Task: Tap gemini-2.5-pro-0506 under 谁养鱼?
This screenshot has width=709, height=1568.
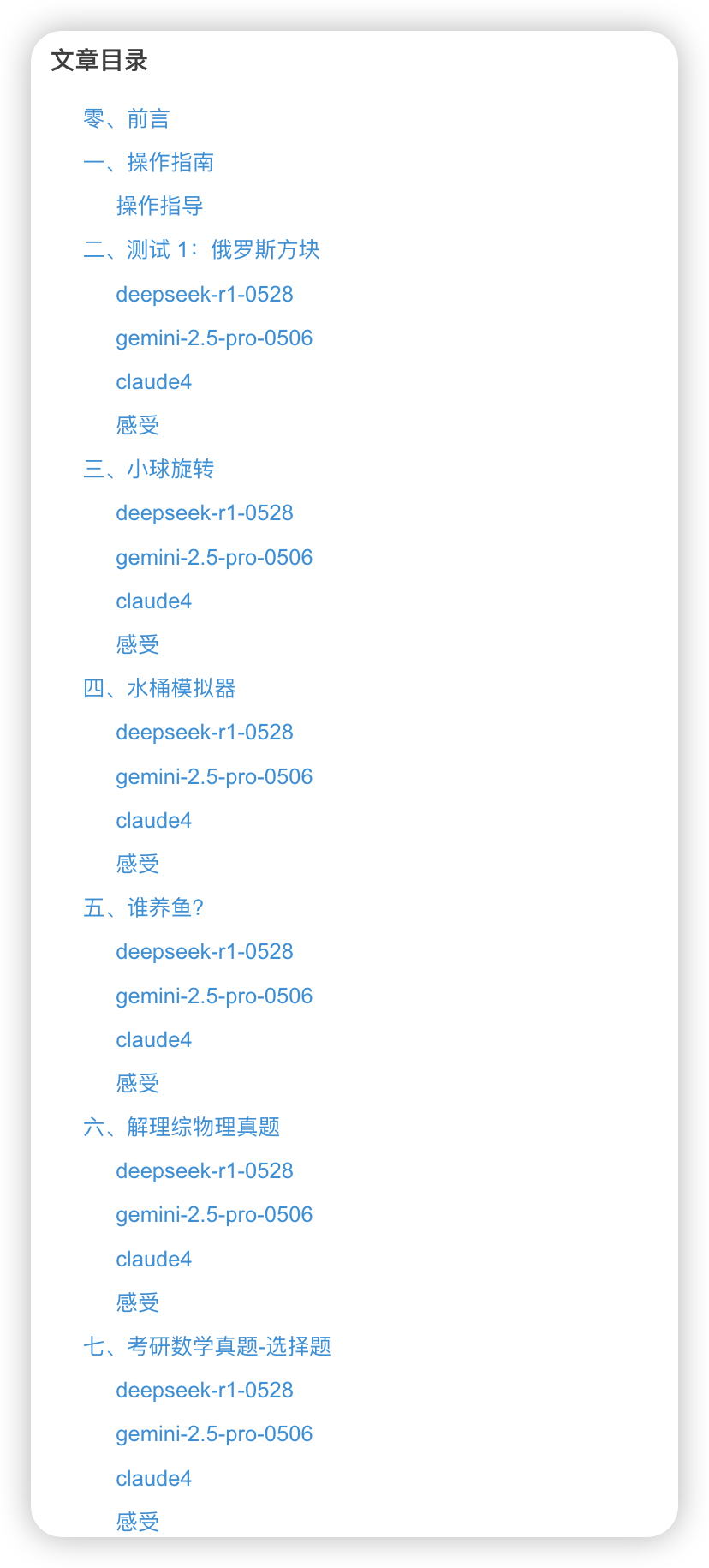Action: 214,996
